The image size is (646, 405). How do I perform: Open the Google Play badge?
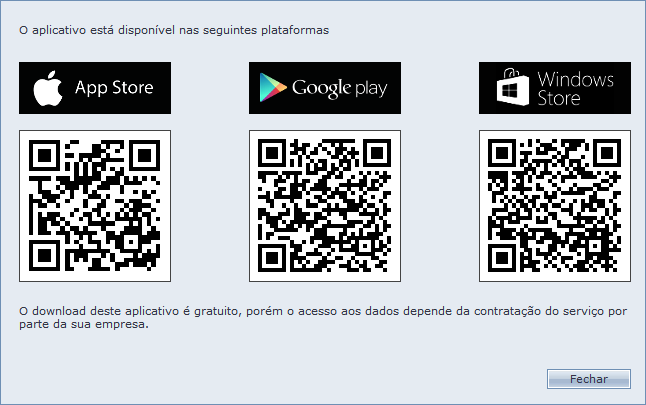(325, 87)
